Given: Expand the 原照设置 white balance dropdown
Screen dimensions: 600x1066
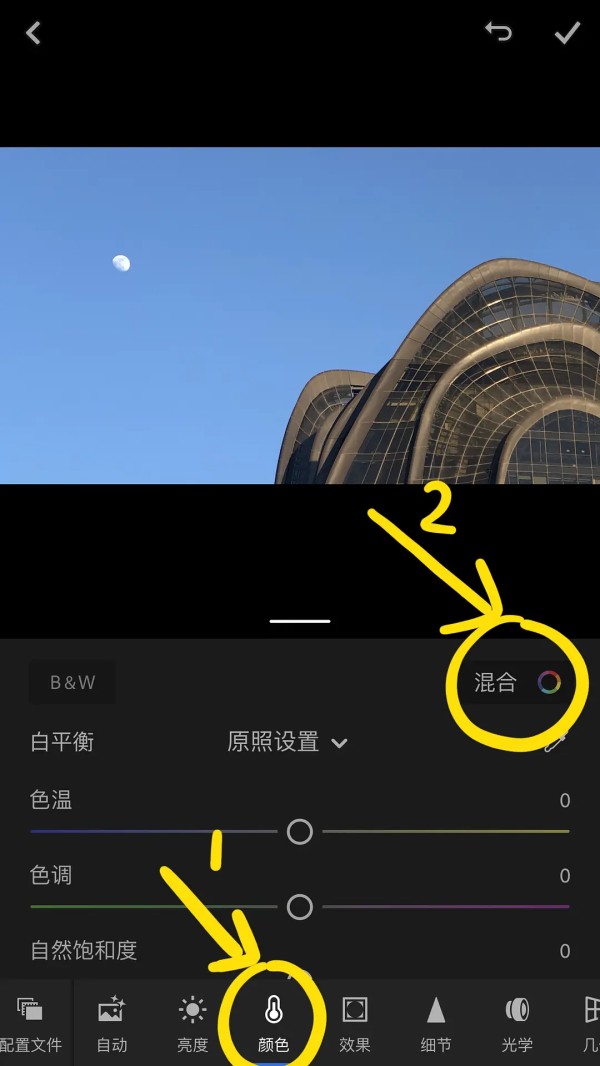Looking at the screenshot, I should [x=287, y=742].
